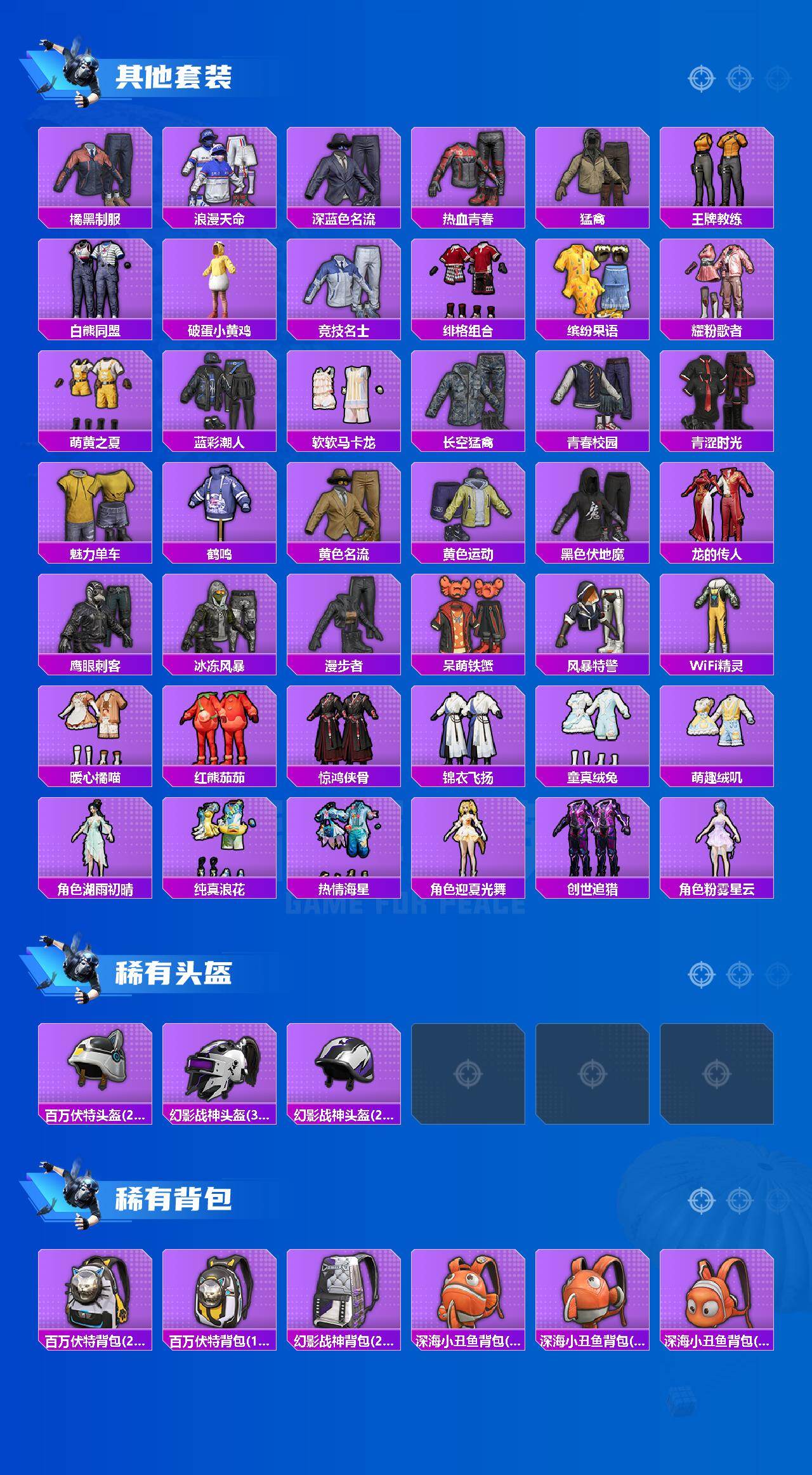Click the 破蛋小黄鸡 label
Viewport: 812px width, 1475px height.
pos(219,331)
